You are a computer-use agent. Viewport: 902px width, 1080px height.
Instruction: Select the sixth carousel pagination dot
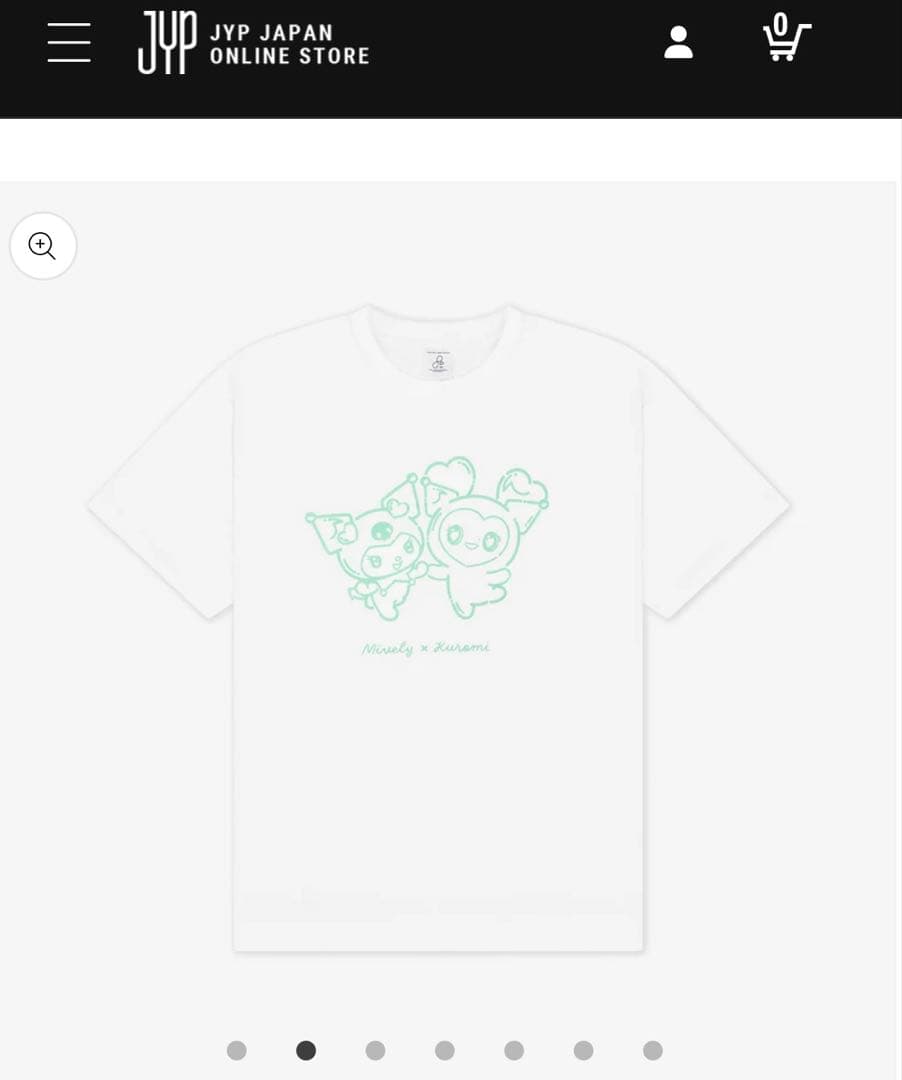[583, 1050]
